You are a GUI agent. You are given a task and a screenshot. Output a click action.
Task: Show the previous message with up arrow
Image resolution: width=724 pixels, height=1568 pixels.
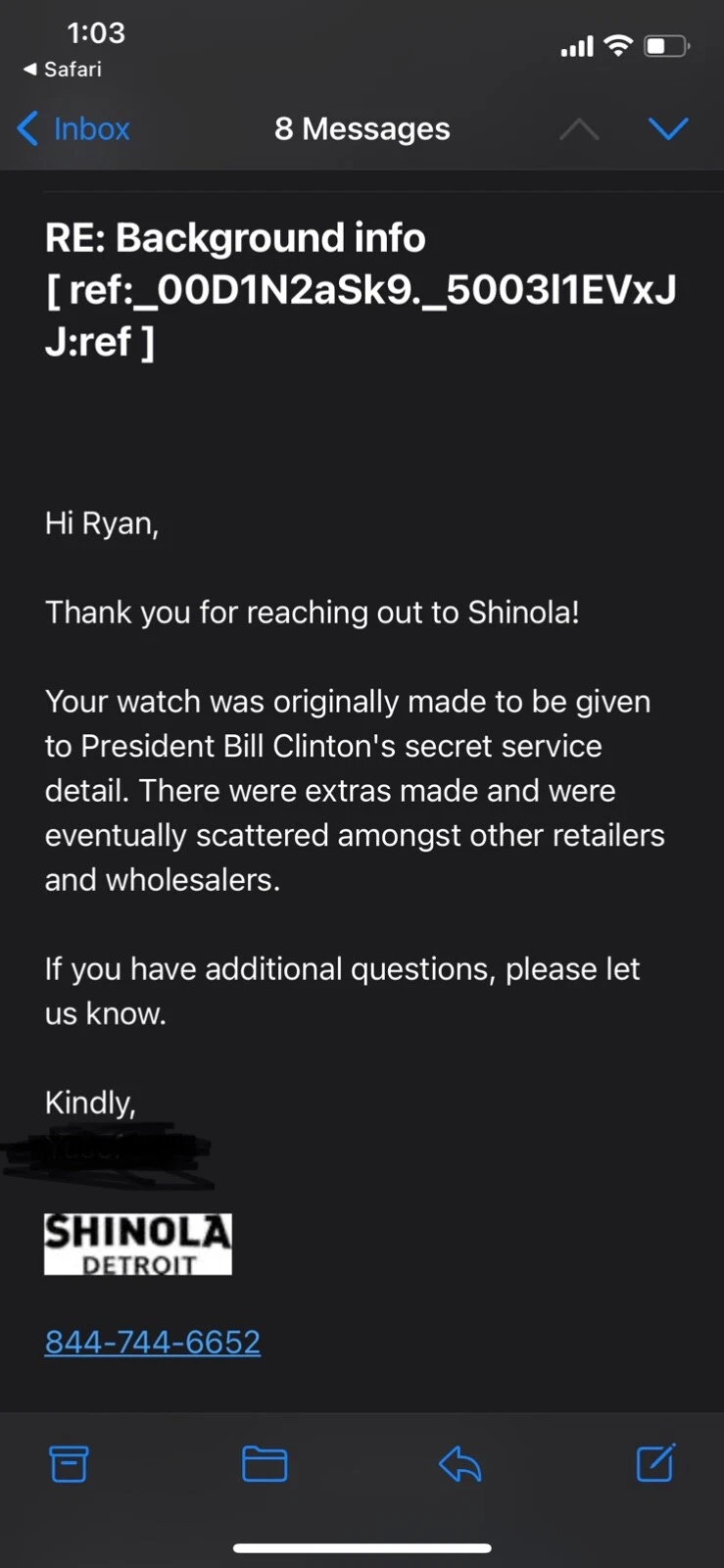[x=579, y=128]
